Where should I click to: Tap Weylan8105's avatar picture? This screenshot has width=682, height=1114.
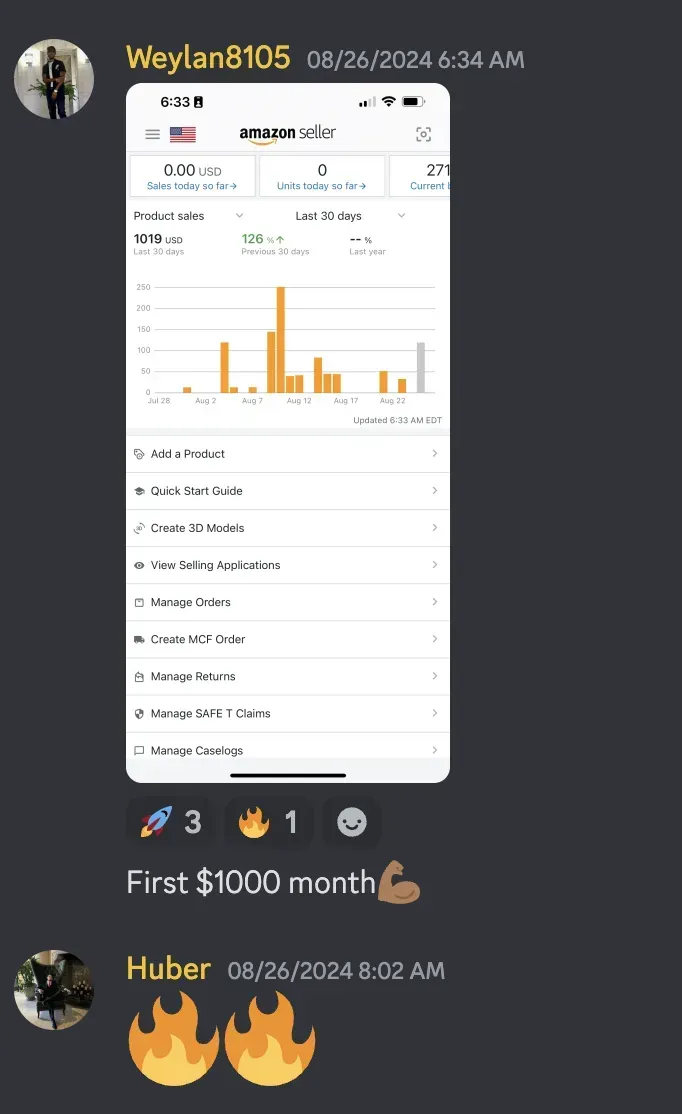tap(54, 79)
